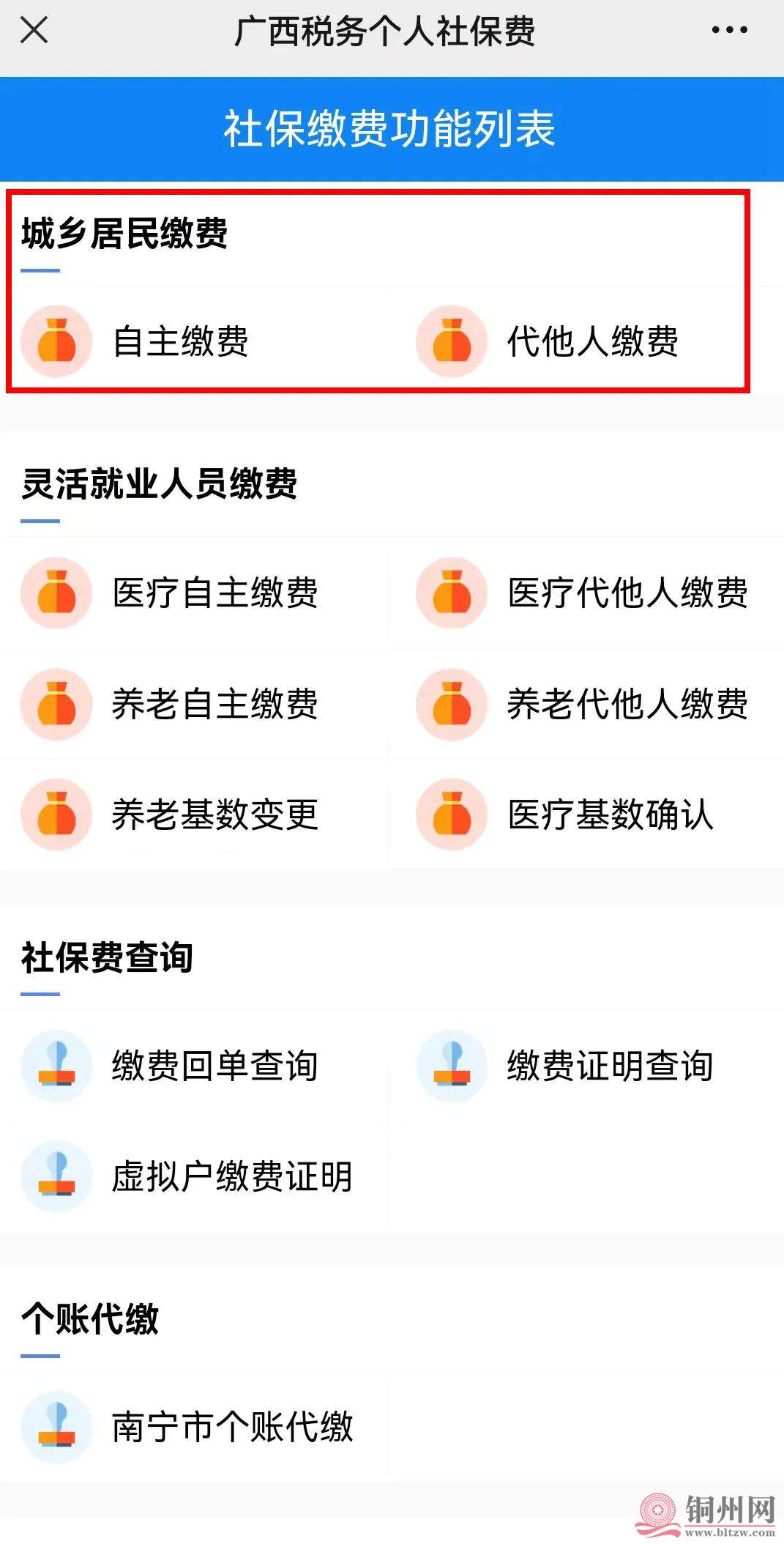Open the 养老基数变更 icon

57,815
